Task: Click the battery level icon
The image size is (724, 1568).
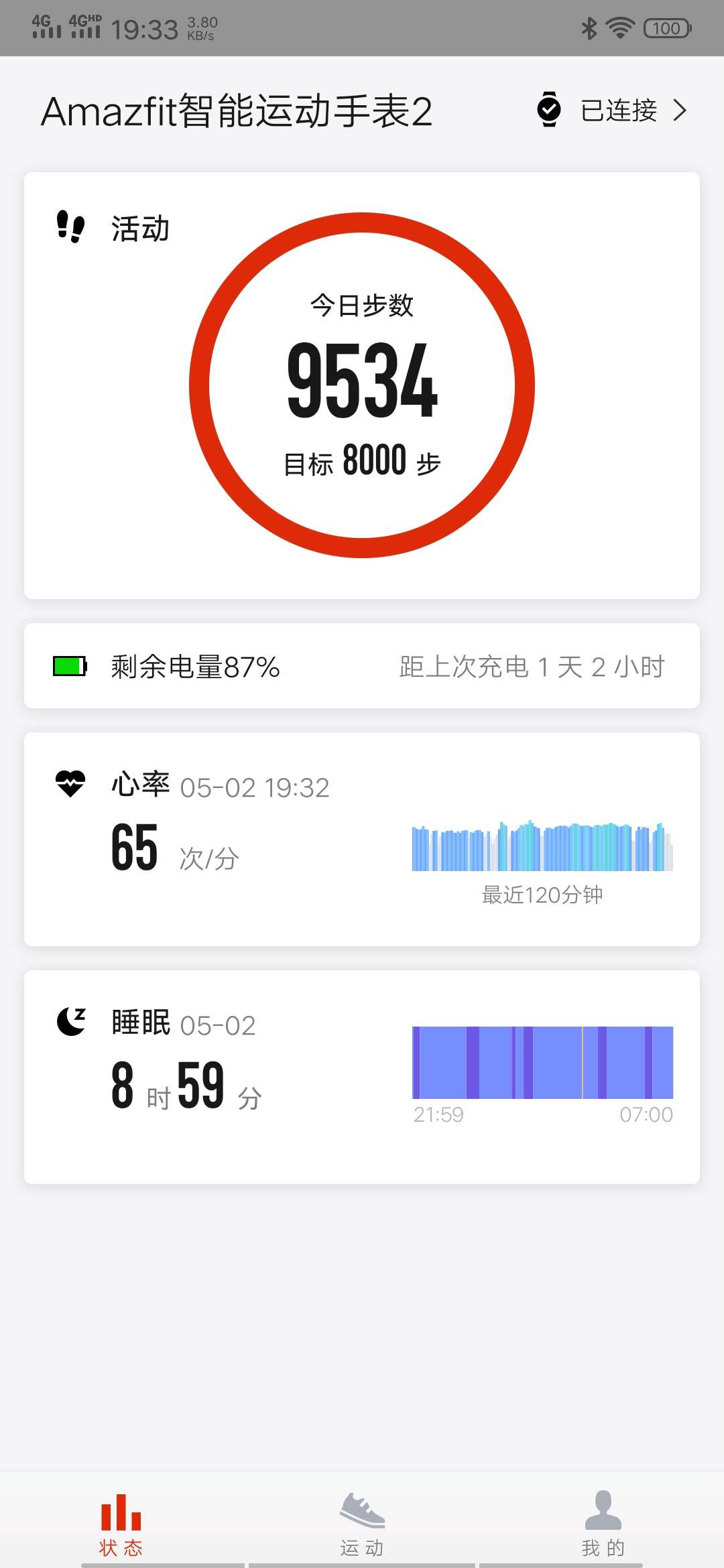Action: point(69,665)
